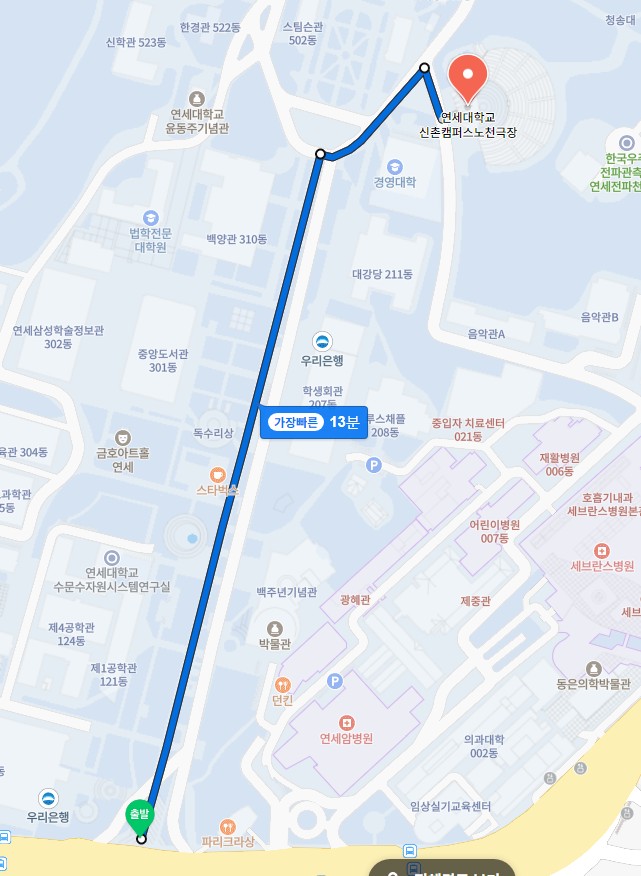This screenshot has height=876, width=641.
Task: Open the 연세암병원 place marker
Action: pos(346,722)
